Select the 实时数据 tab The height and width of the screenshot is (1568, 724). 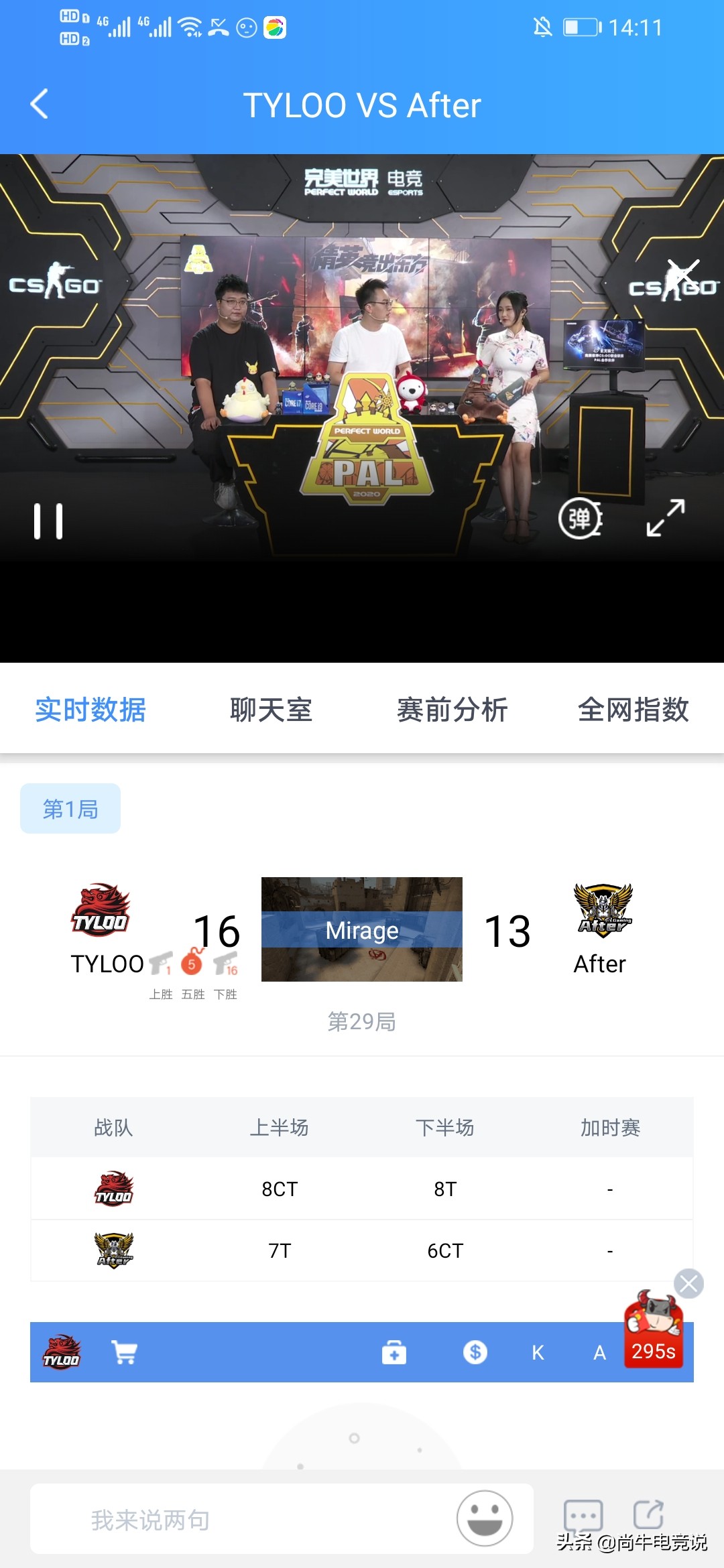[x=90, y=710]
